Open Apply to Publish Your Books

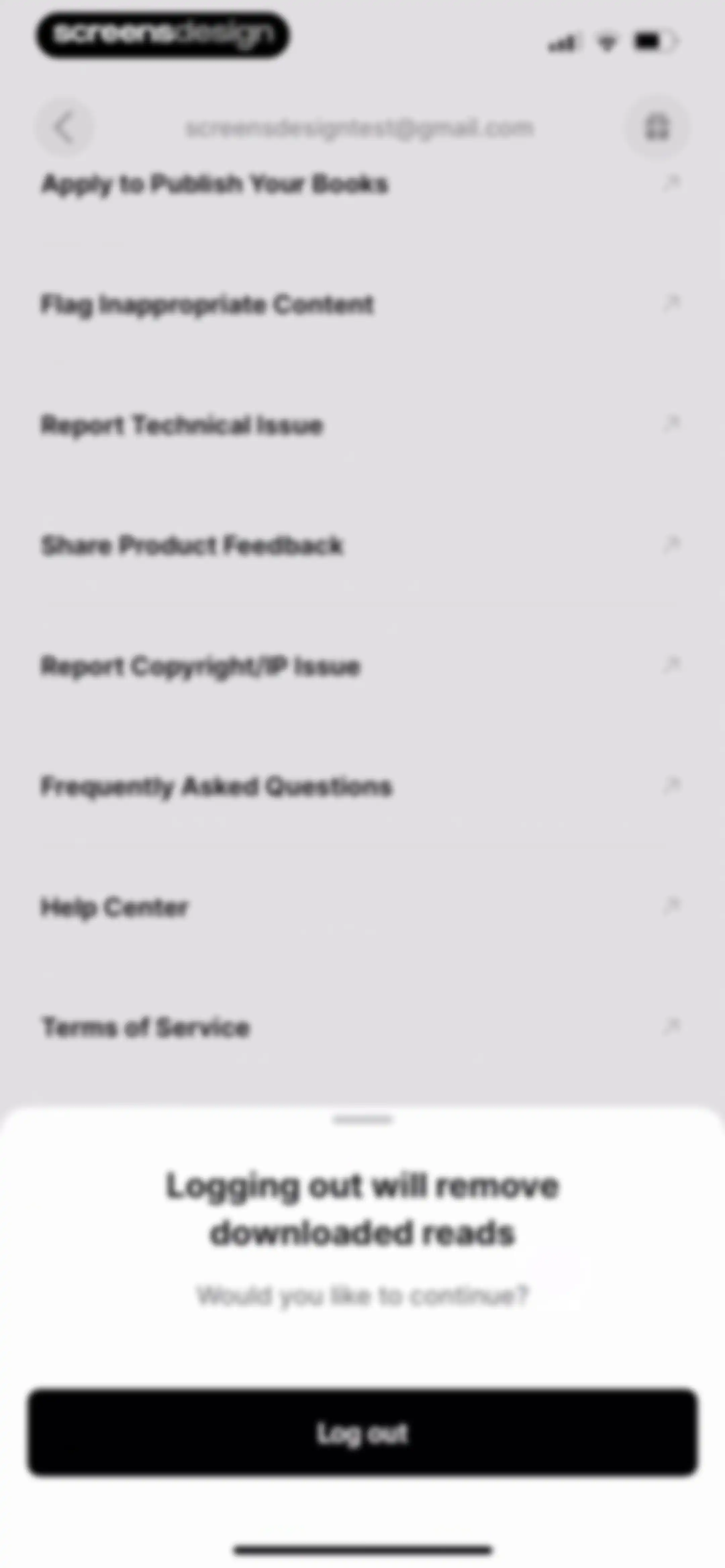(362, 183)
